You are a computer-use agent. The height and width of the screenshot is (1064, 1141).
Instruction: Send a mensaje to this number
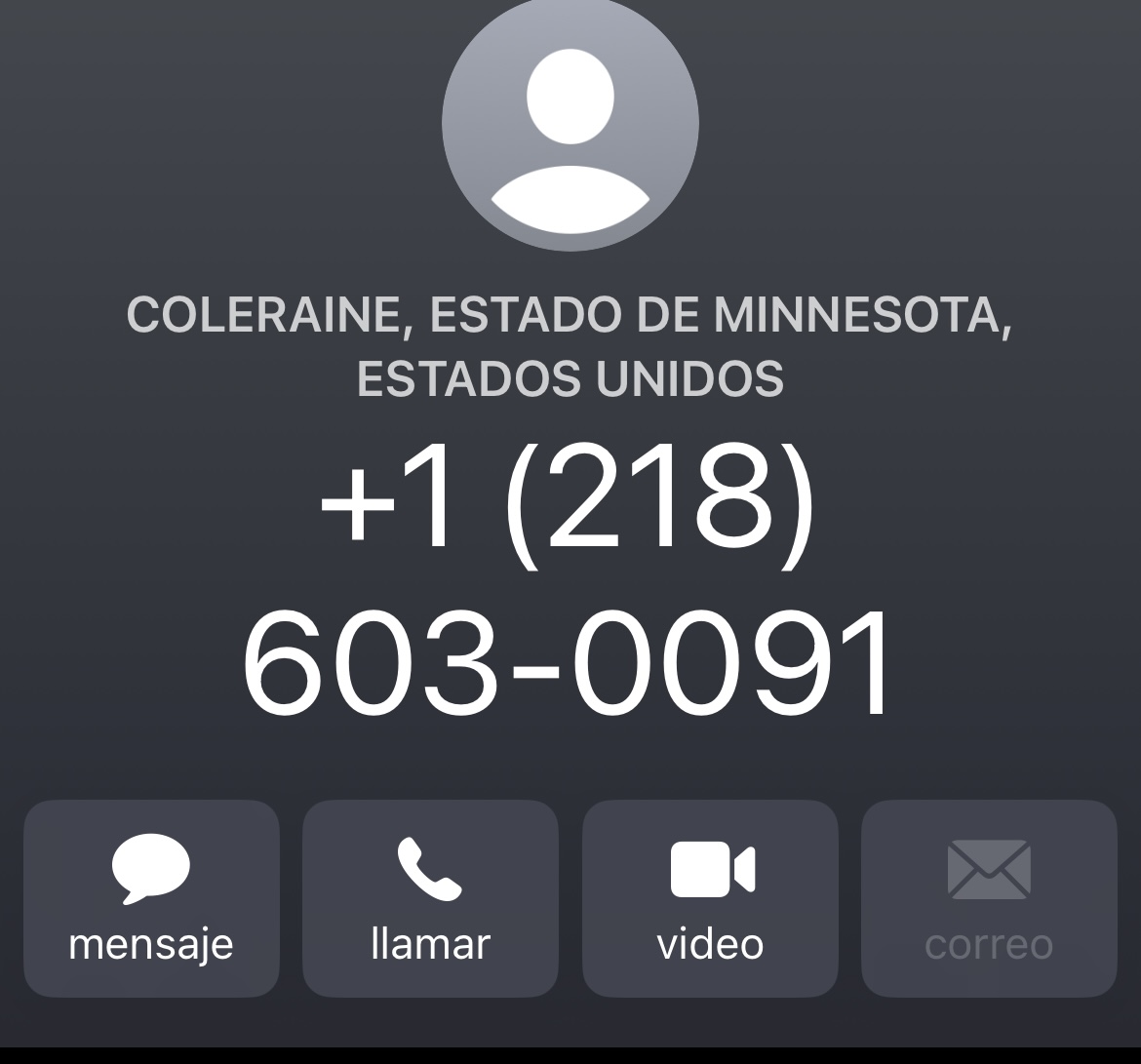[151, 898]
